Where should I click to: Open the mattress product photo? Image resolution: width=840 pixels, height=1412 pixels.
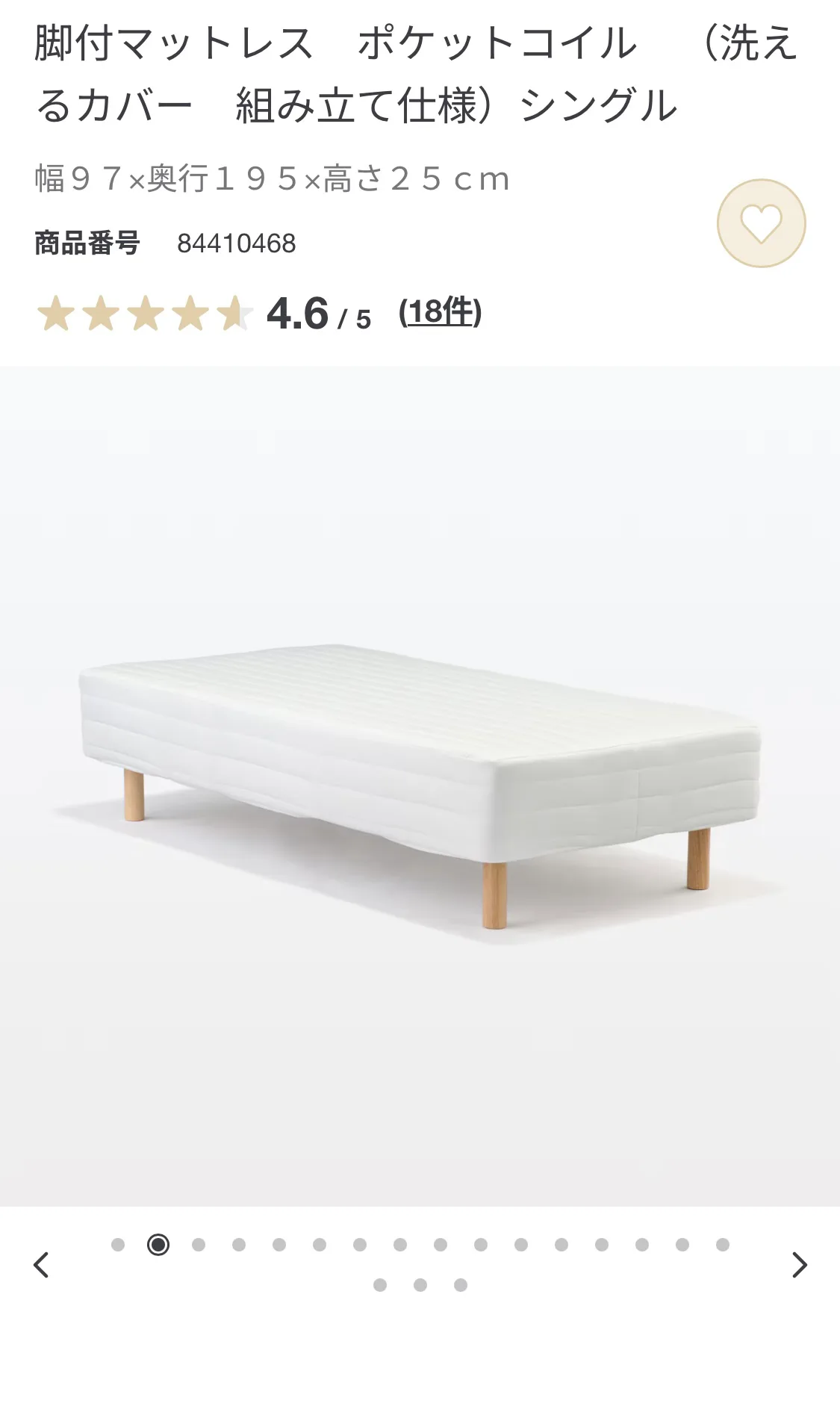click(x=420, y=784)
